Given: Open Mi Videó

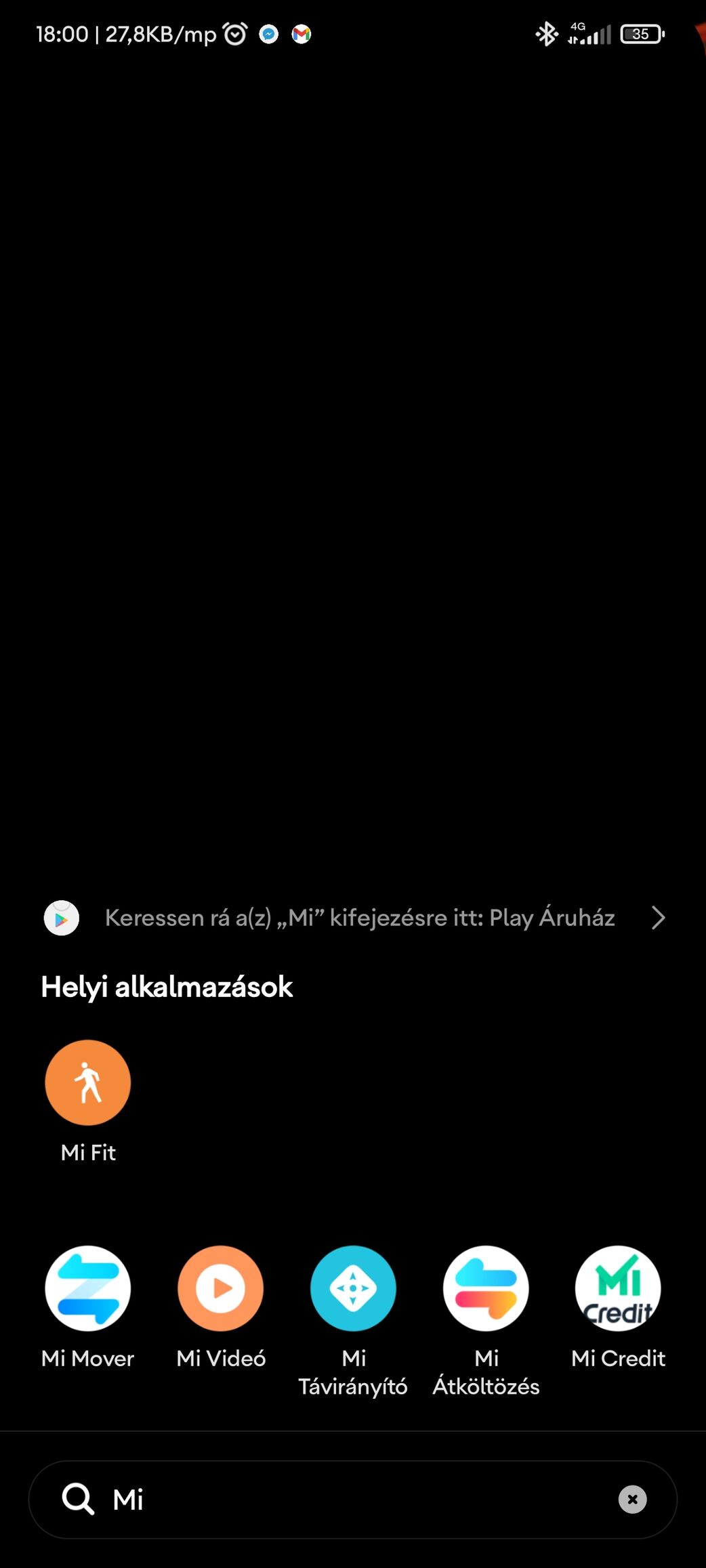Looking at the screenshot, I should (221, 1288).
